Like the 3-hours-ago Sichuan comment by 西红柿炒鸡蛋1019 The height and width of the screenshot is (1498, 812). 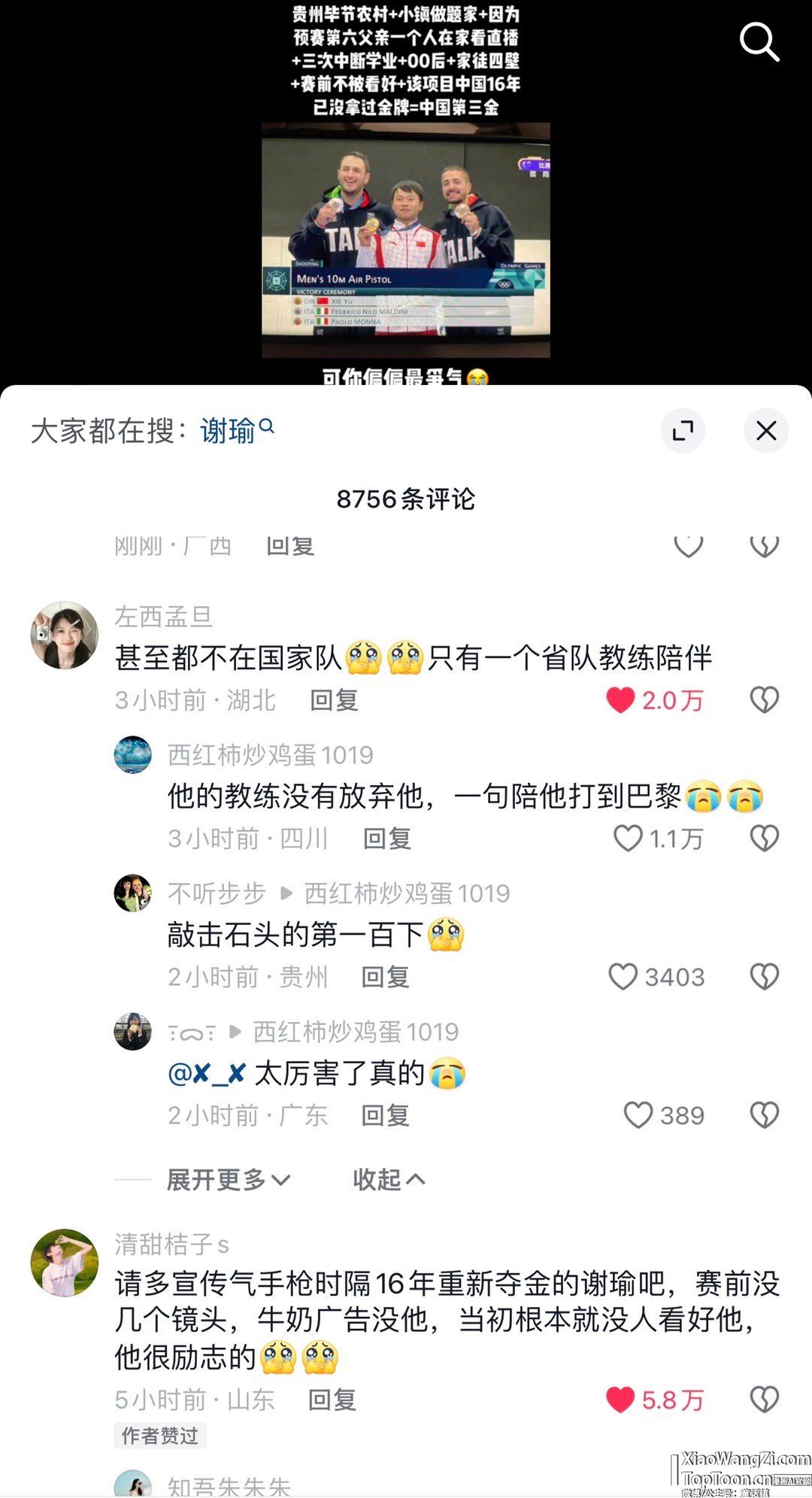click(x=629, y=838)
